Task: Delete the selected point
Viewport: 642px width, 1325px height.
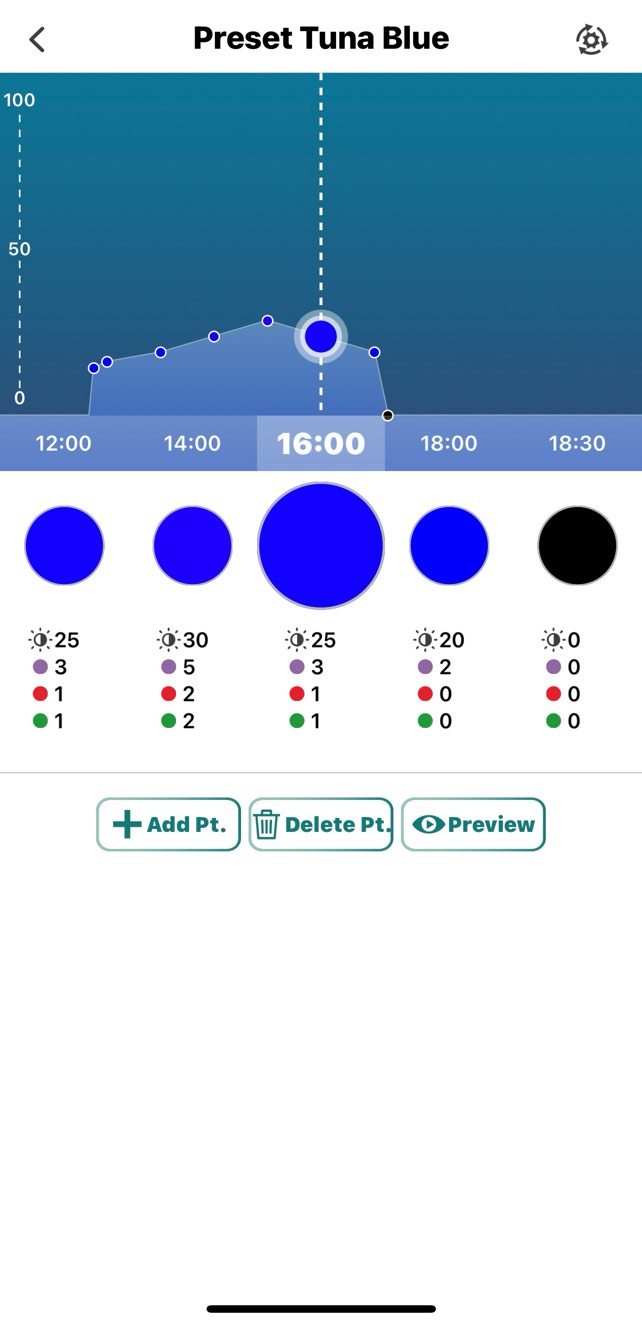Action: 320,824
